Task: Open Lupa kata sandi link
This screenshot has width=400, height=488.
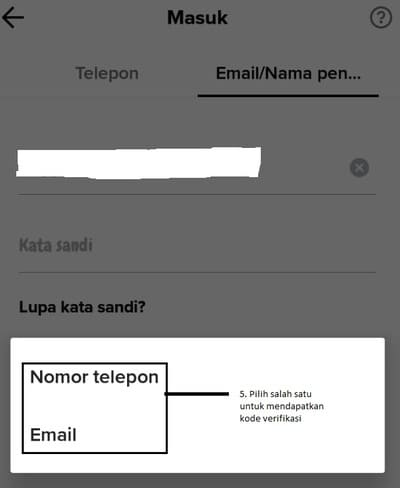Action: pos(82,307)
